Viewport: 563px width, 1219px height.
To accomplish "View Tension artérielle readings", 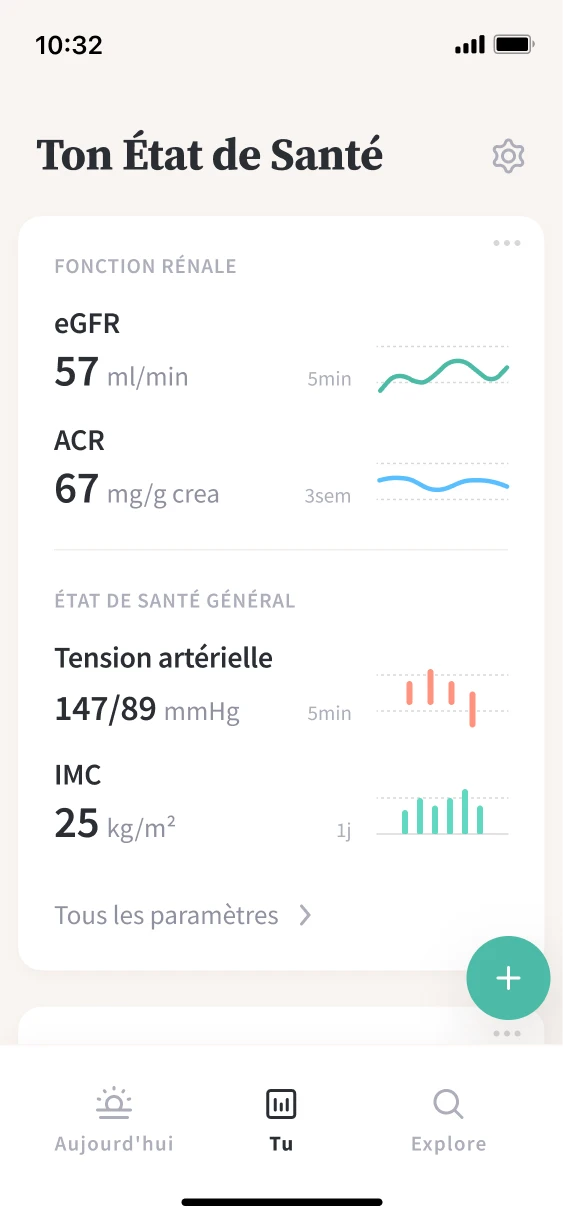I will (281, 686).
